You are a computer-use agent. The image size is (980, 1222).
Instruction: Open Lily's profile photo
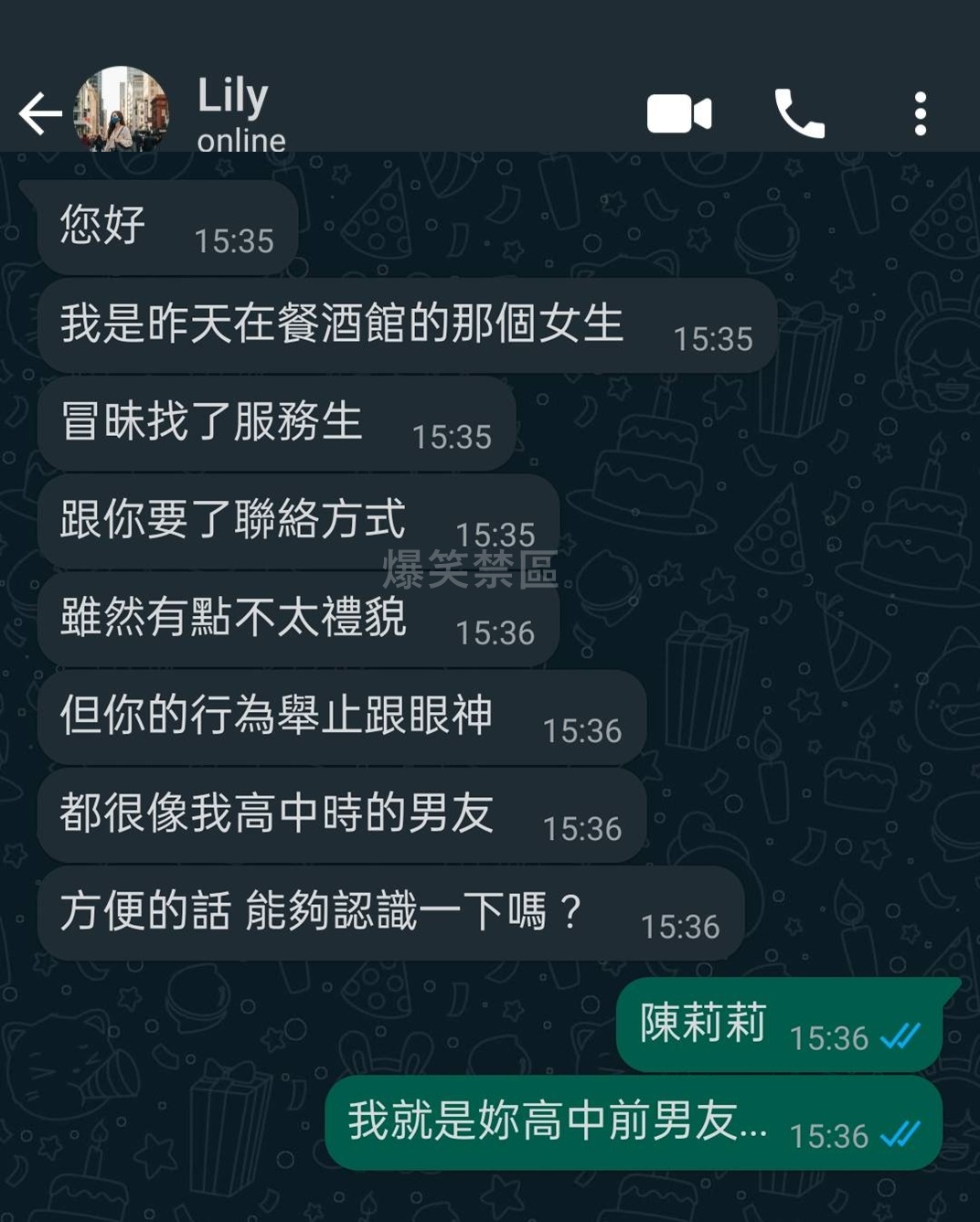[121, 111]
